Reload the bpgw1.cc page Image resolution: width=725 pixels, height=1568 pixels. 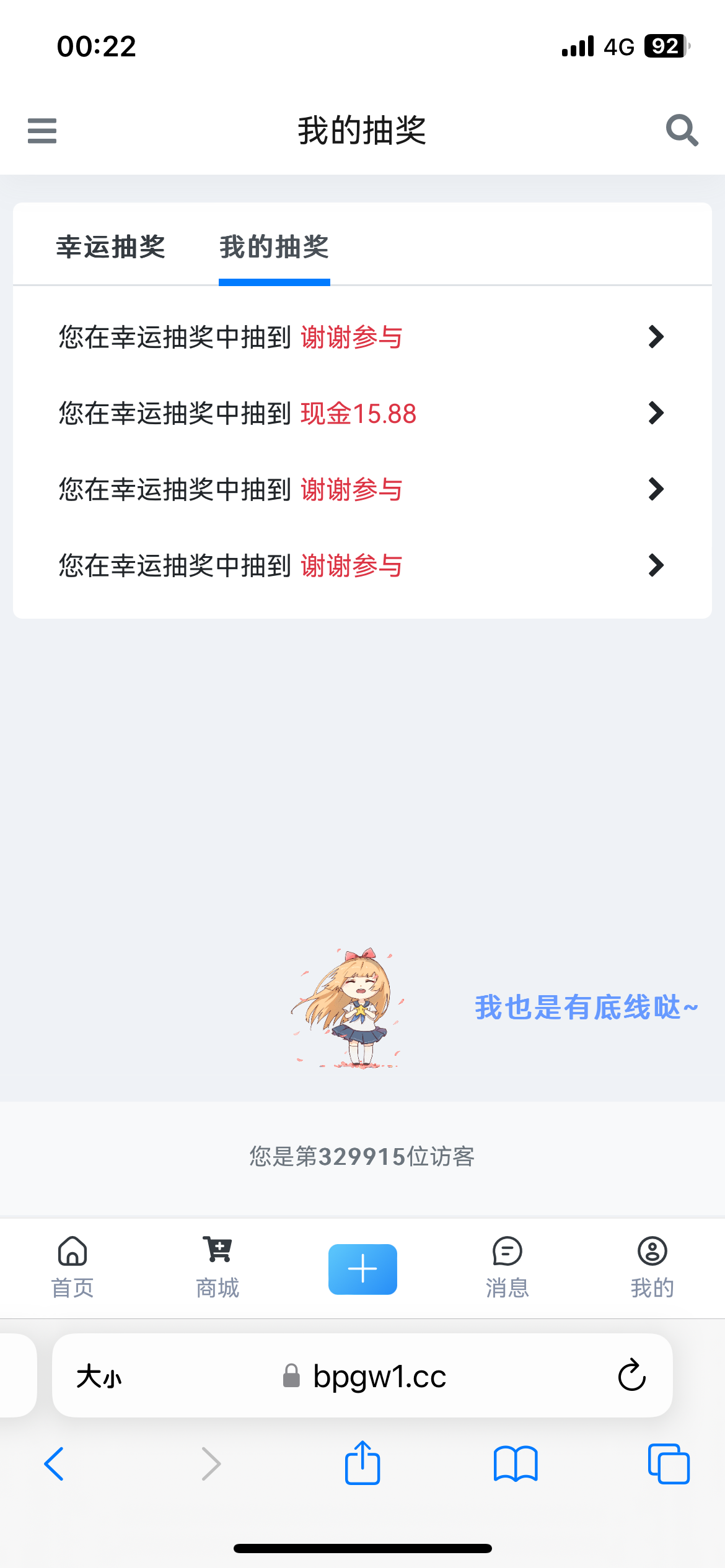(x=631, y=1375)
